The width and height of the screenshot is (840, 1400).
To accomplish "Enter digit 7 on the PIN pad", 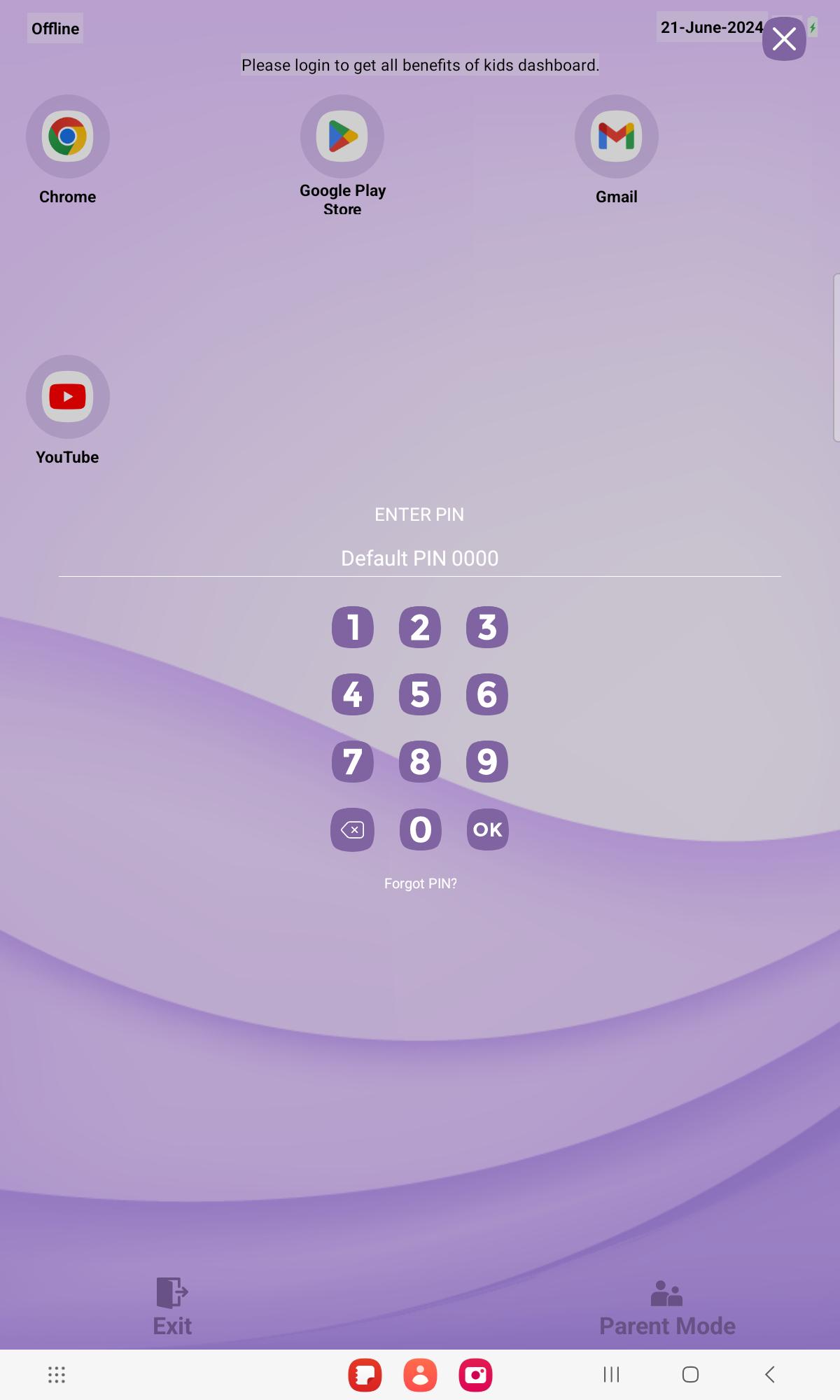I will click(353, 762).
